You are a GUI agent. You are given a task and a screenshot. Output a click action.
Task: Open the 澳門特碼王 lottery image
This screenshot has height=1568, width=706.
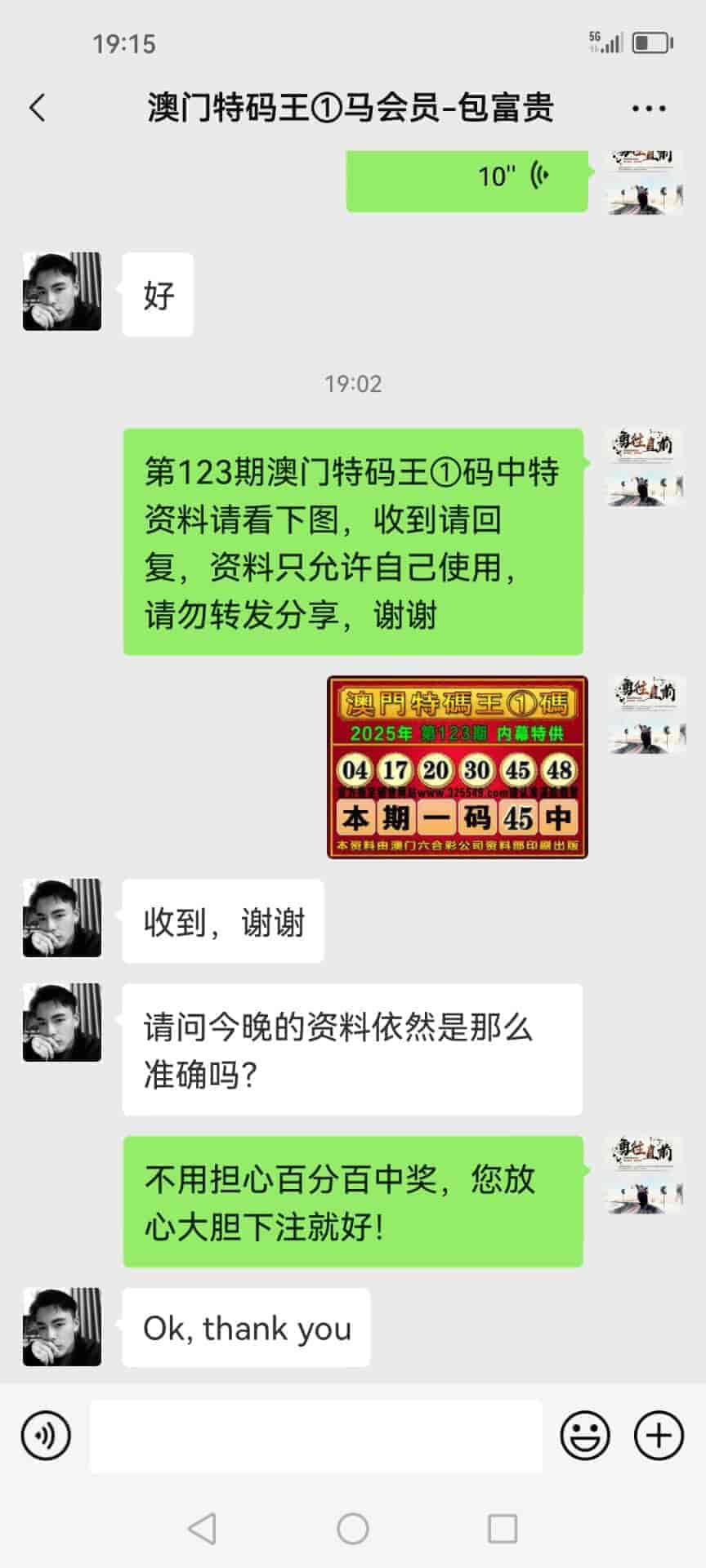458,767
